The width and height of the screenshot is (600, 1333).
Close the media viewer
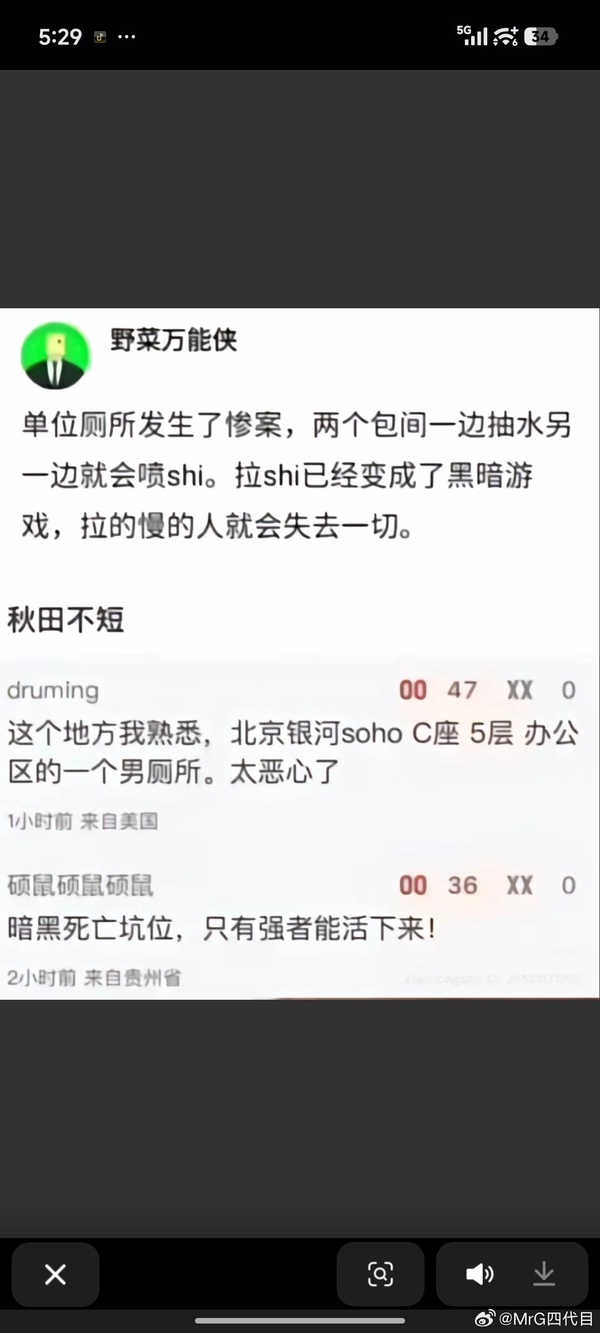pos(55,1274)
